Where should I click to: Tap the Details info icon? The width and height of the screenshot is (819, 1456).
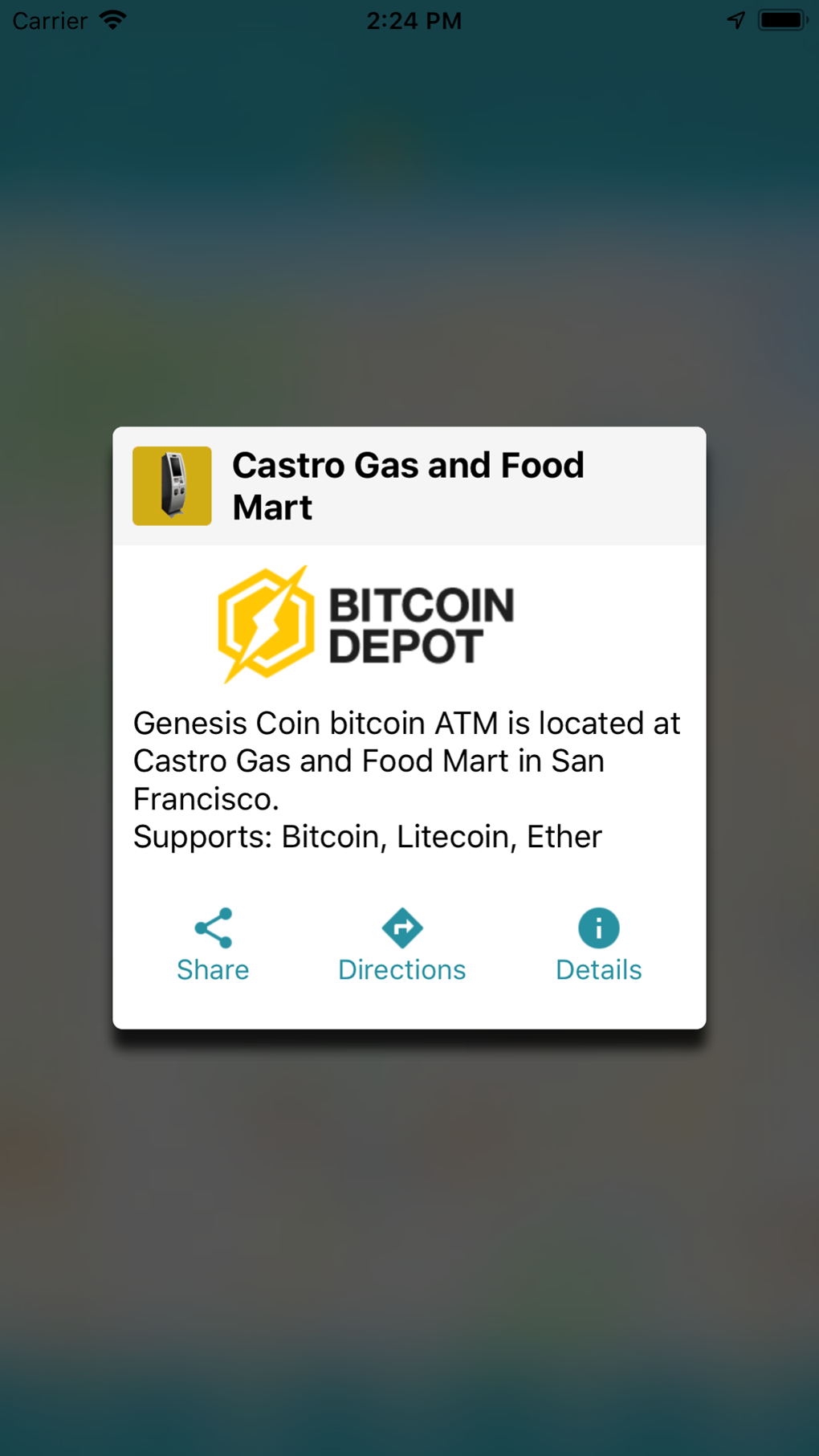(597, 927)
